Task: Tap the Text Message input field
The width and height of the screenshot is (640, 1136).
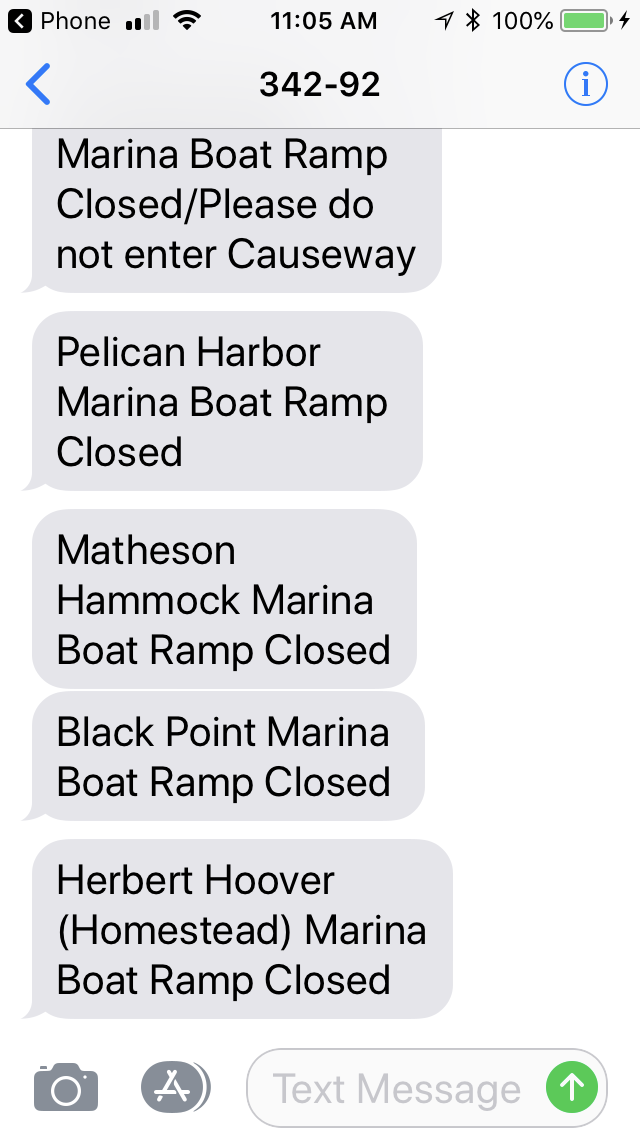Action: click(x=427, y=1087)
